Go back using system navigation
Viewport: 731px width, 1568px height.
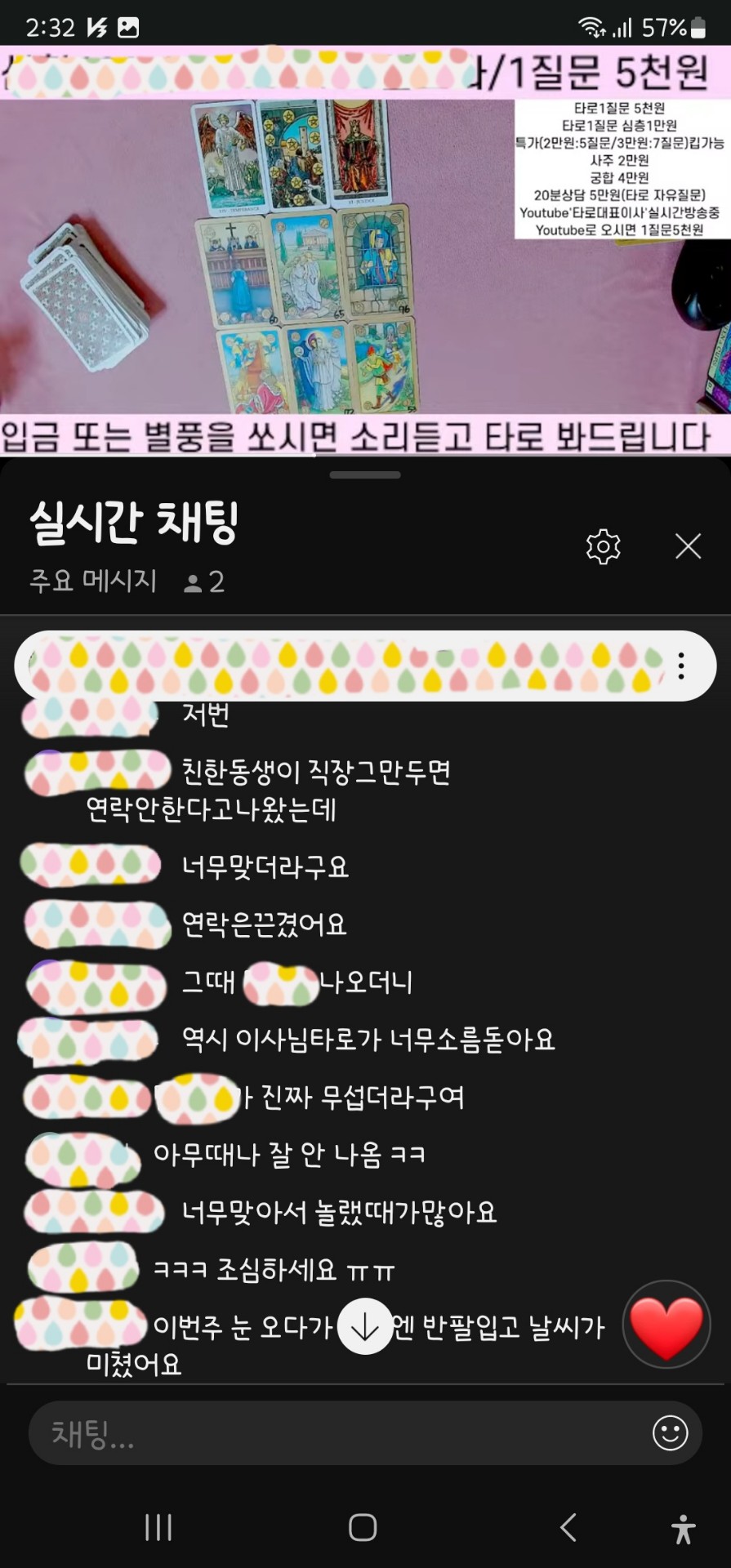tap(568, 1527)
